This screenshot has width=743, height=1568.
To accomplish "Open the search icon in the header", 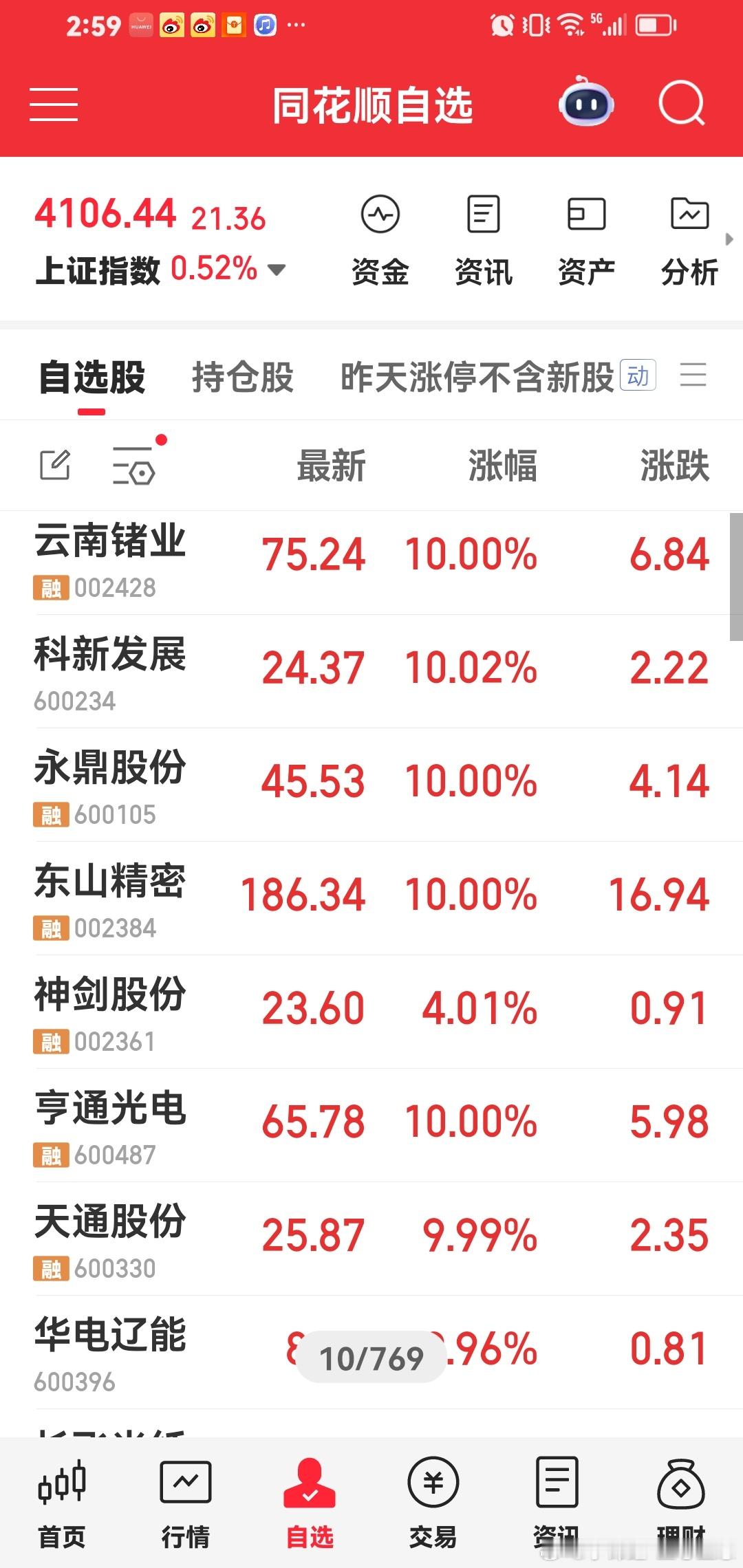I will point(680,105).
